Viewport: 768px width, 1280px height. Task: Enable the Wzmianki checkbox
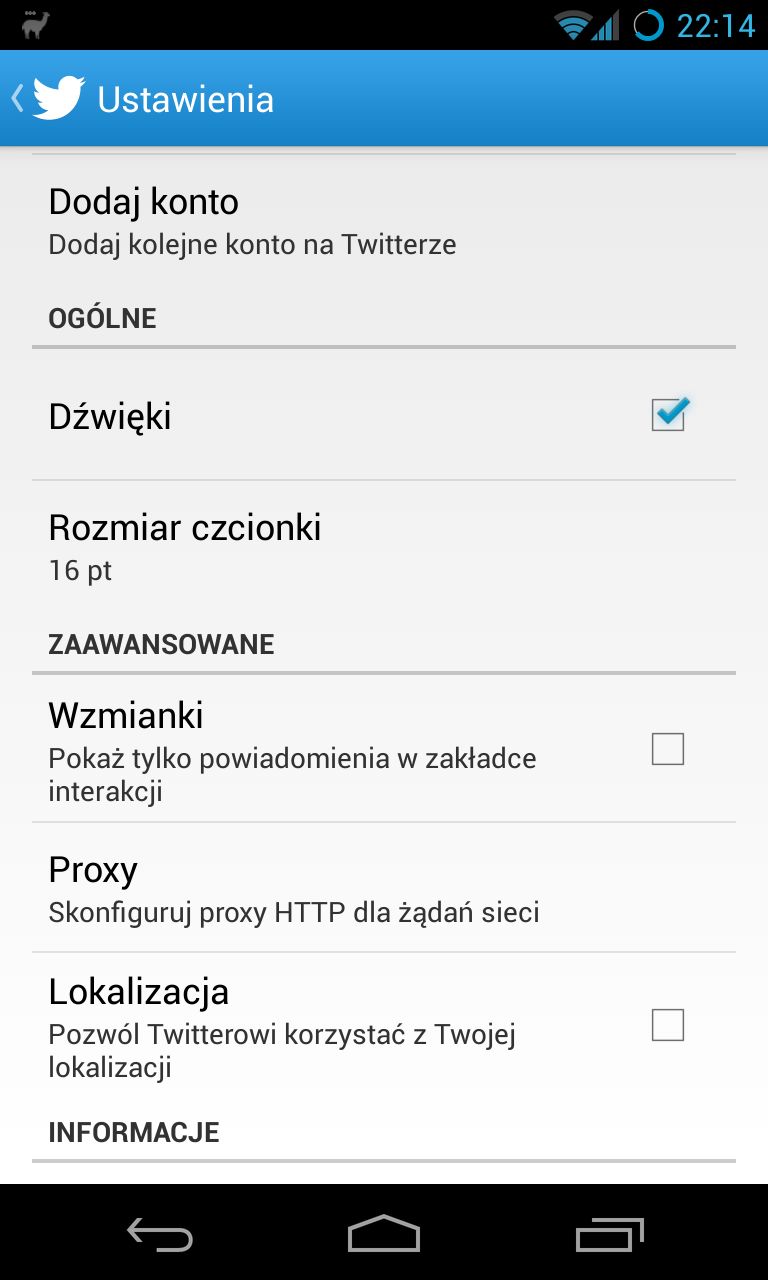(668, 749)
